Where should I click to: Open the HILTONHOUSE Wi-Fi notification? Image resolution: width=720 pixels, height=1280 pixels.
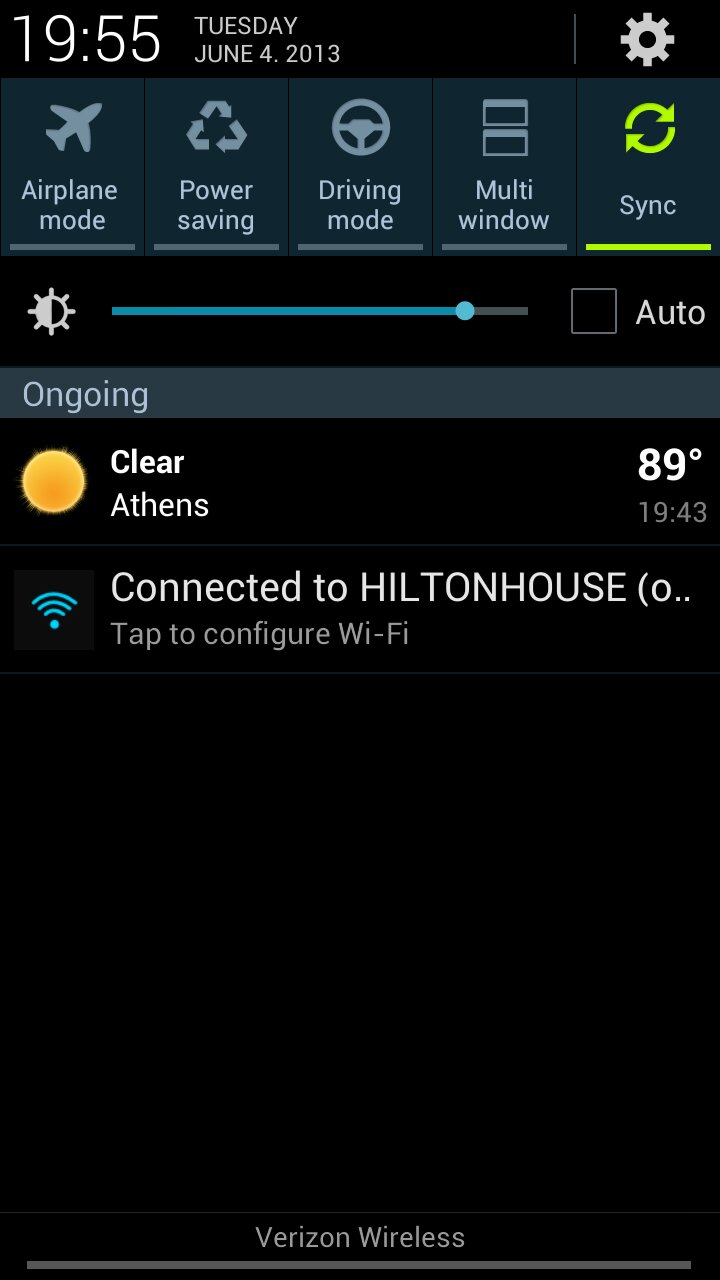(360, 610)
